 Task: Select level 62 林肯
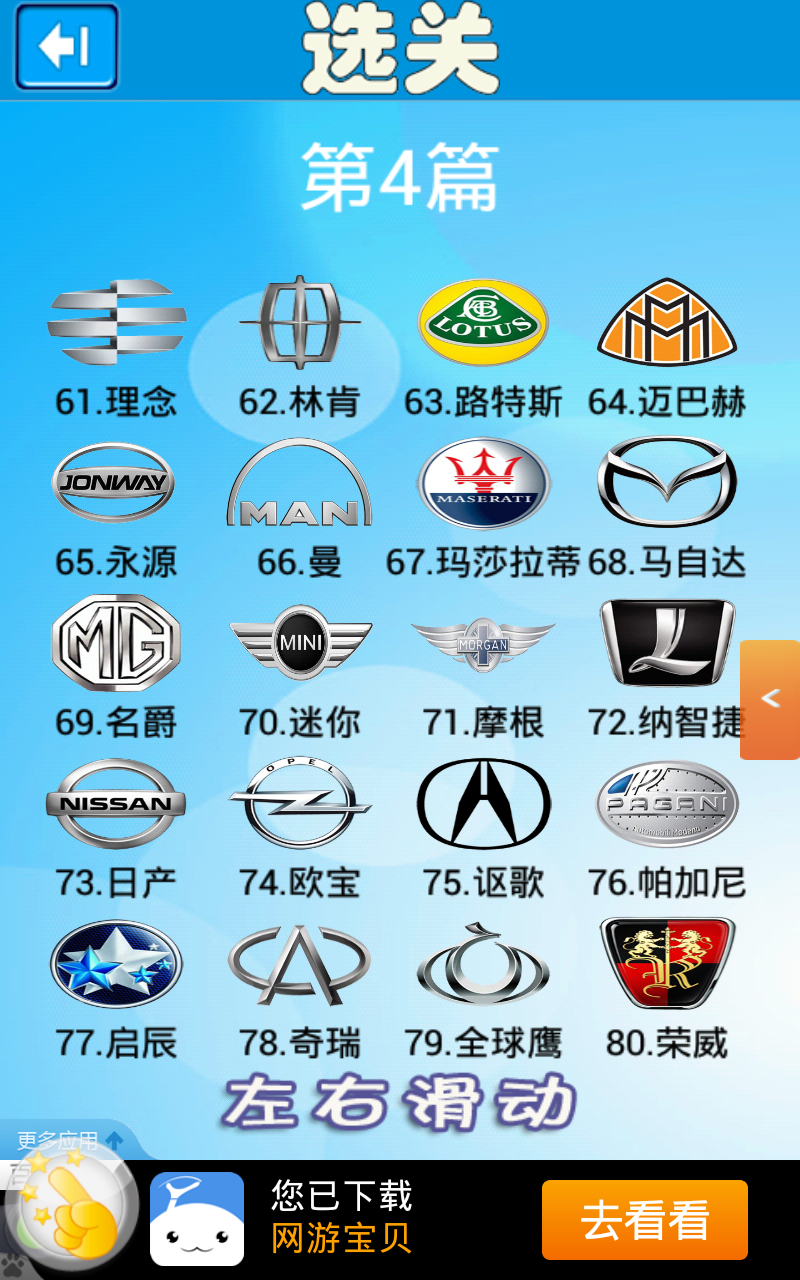300,323
